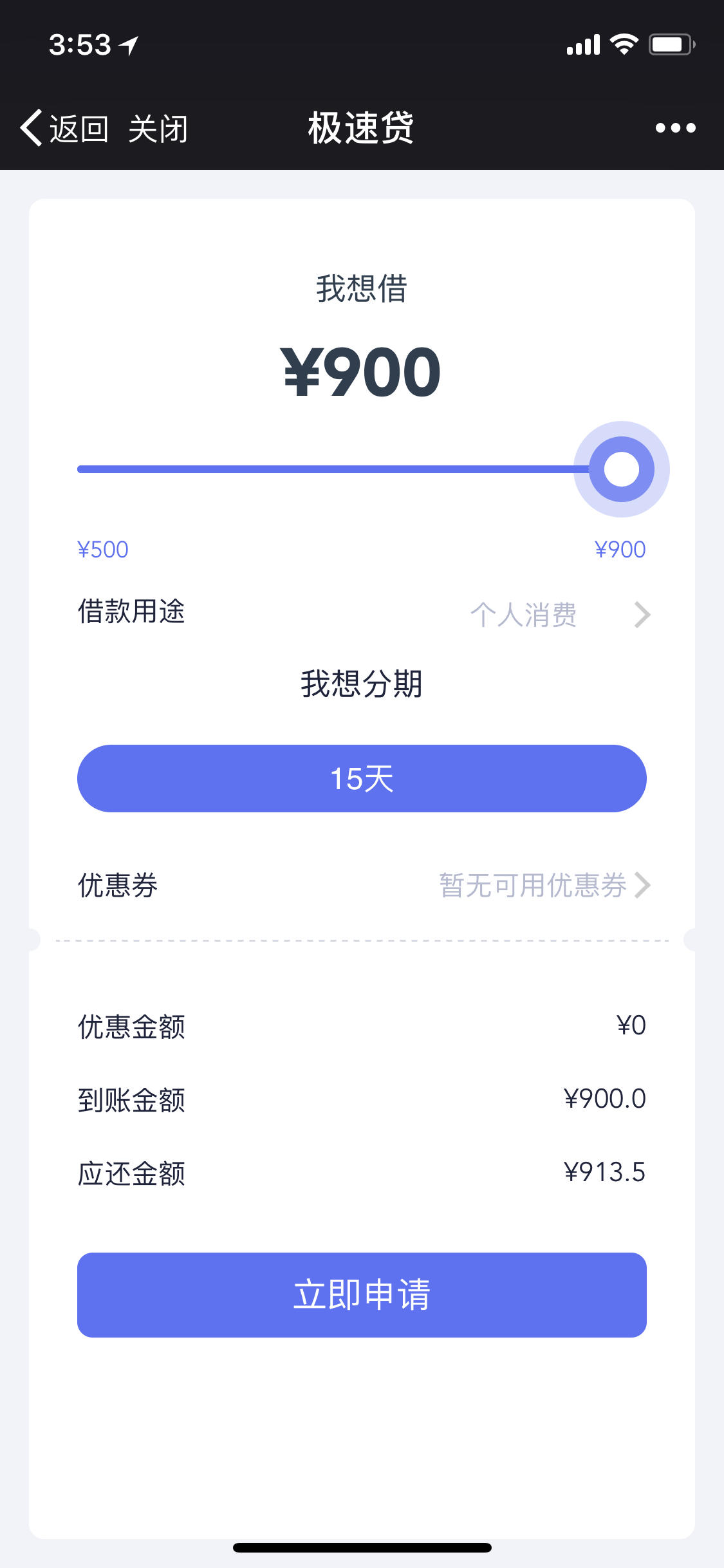Tap 关闭 to close the page
This screenshot has width=724, height=1568.
[x=158, y=129]
